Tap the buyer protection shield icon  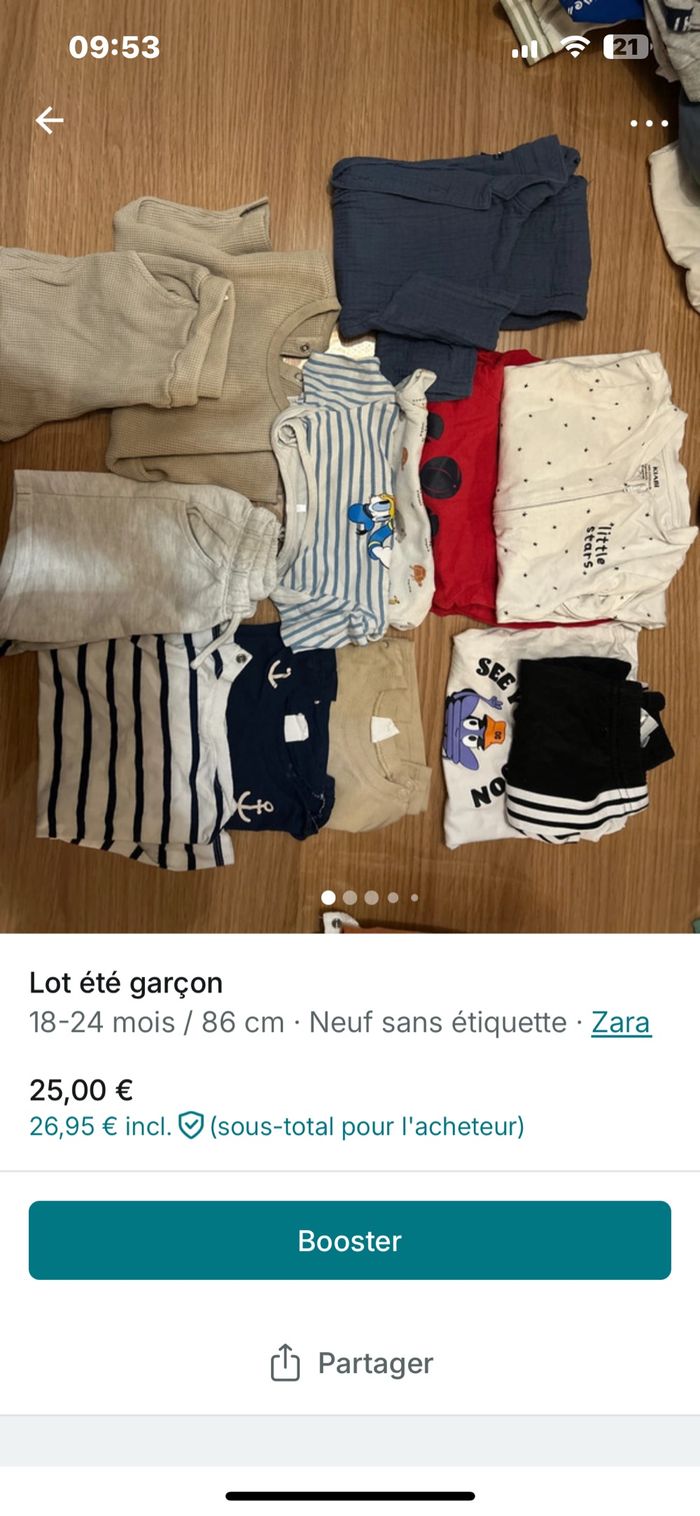click(x=190, y=1126)
